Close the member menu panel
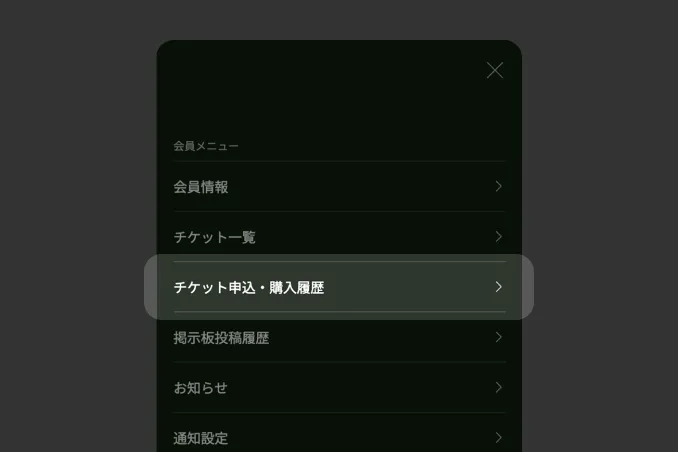Viewport: 678px width, 452px height. 494,70
